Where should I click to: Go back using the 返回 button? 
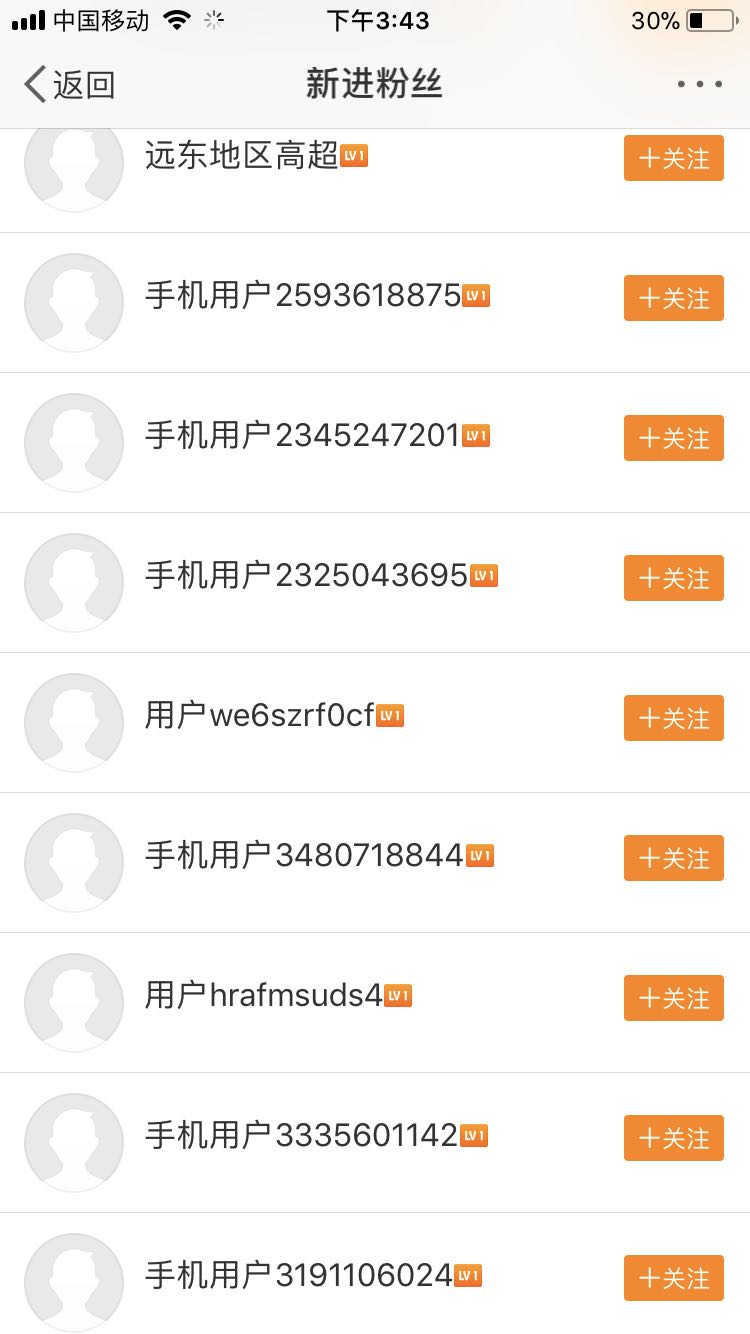pos(69,85)
